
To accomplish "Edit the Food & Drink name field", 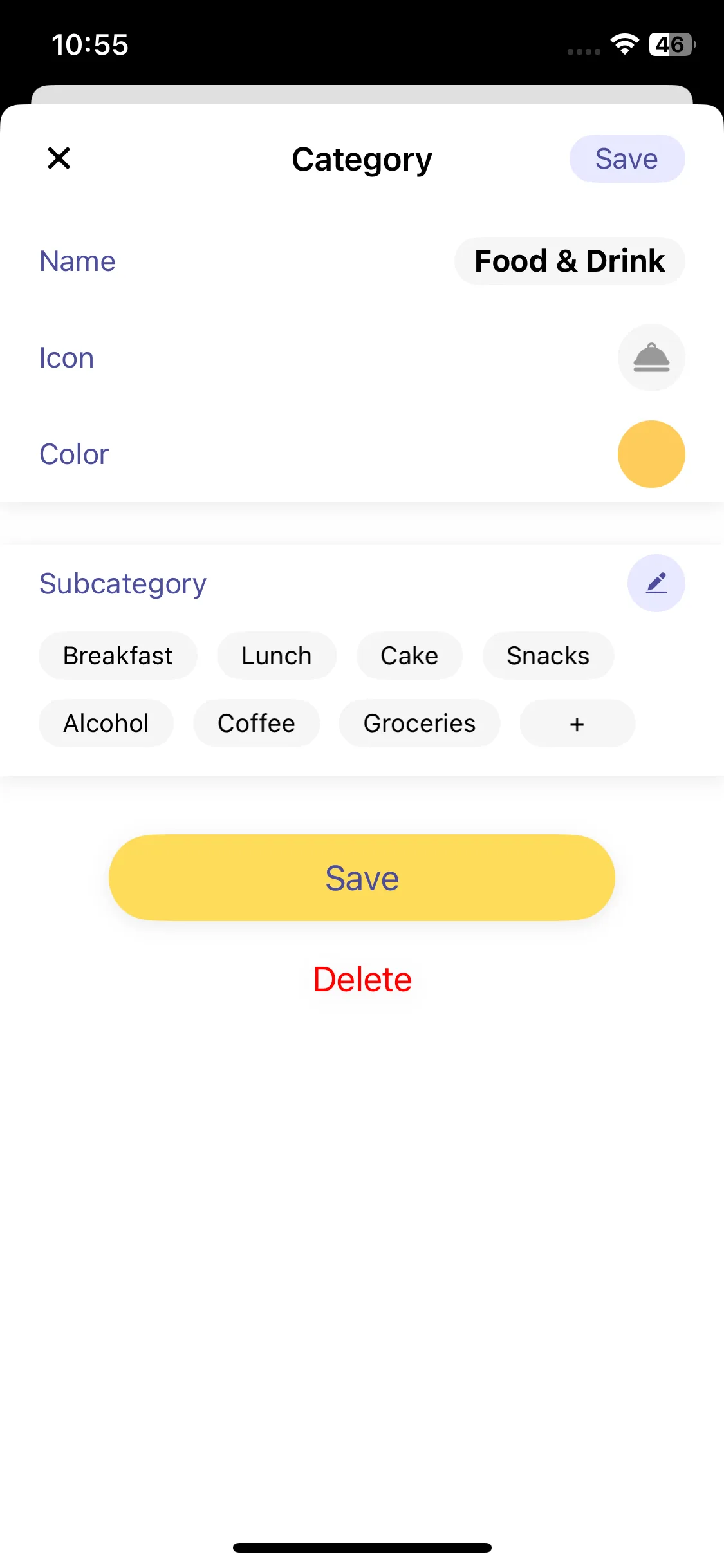I will pos(569,261).
